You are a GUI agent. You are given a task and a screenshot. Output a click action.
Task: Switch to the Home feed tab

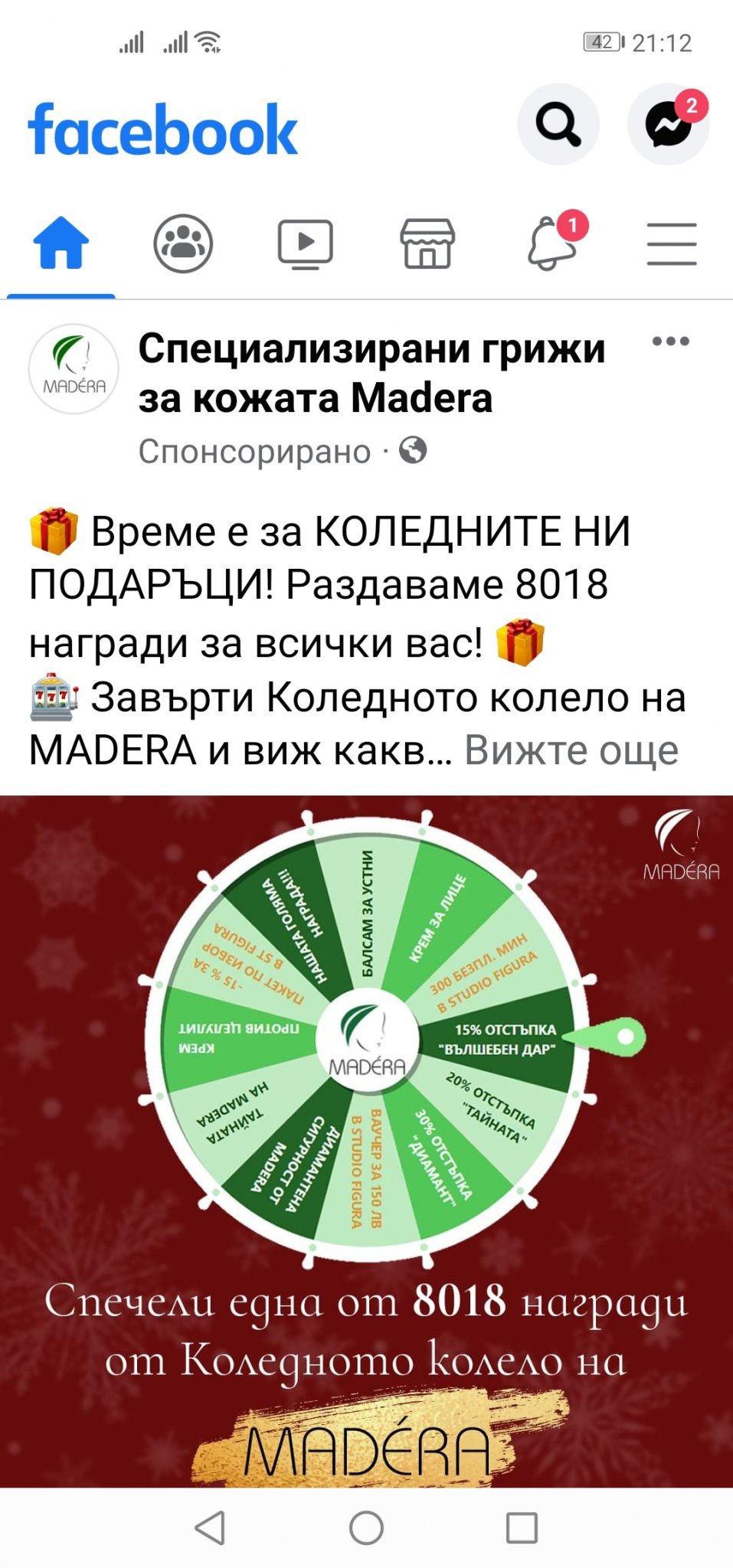pos(61,244)
